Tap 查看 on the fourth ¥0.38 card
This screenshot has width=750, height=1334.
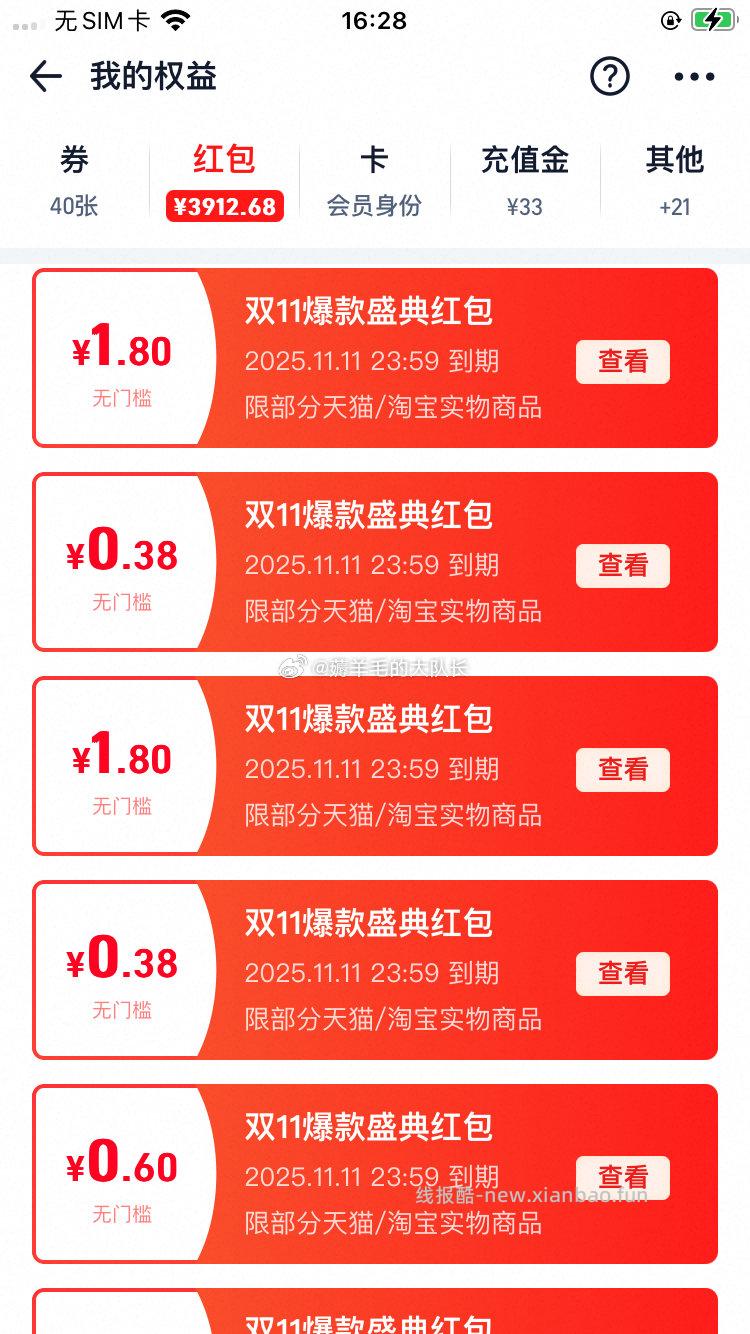[x=622, y=974]
